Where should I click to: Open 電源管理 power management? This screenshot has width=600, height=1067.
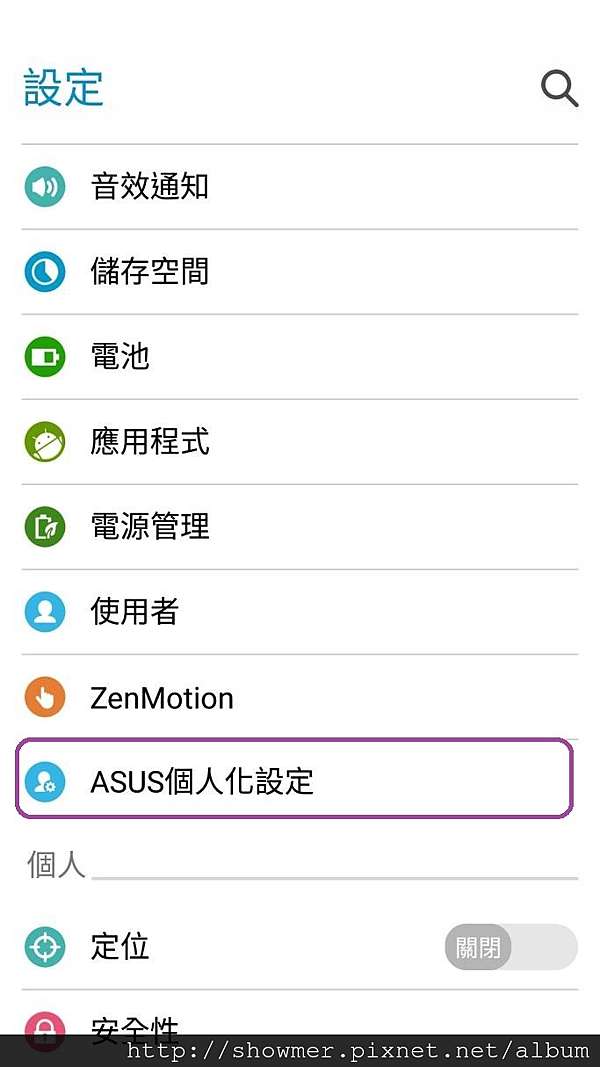click(x=299, y=527)
